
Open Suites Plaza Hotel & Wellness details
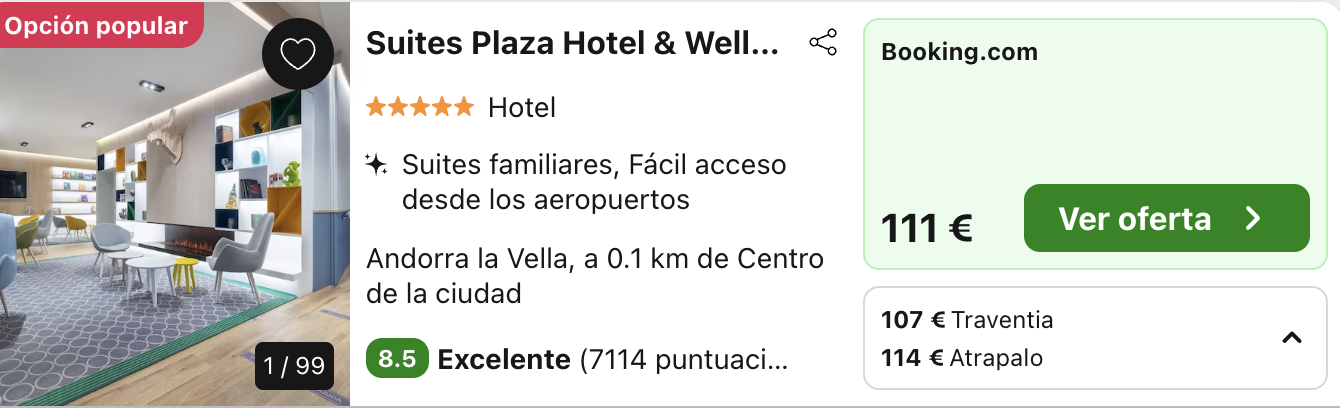pos(572,44)
